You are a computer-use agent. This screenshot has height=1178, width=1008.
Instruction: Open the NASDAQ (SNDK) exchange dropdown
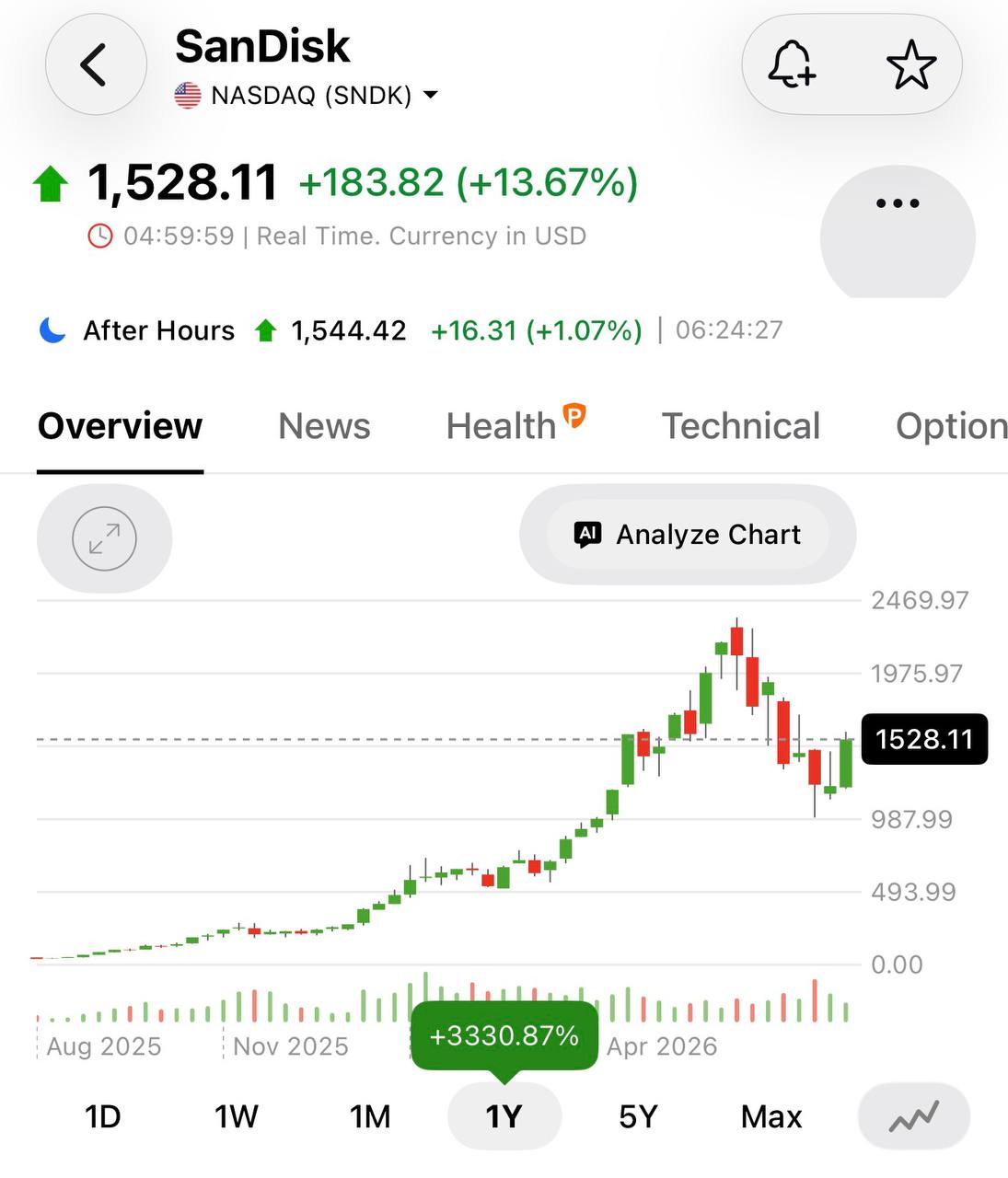pos(307,95)
